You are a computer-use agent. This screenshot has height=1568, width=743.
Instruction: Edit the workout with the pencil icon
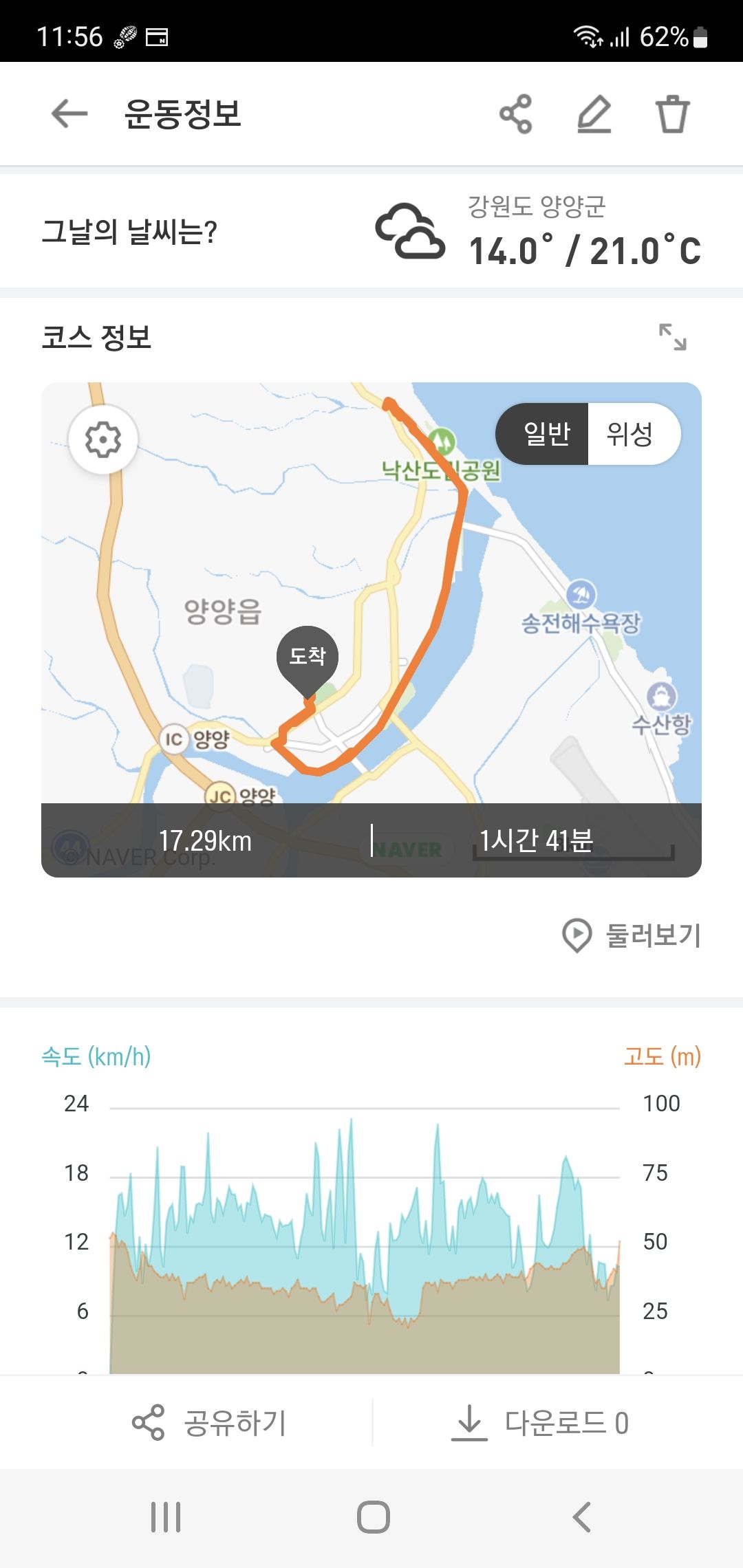tap(594, 114)
